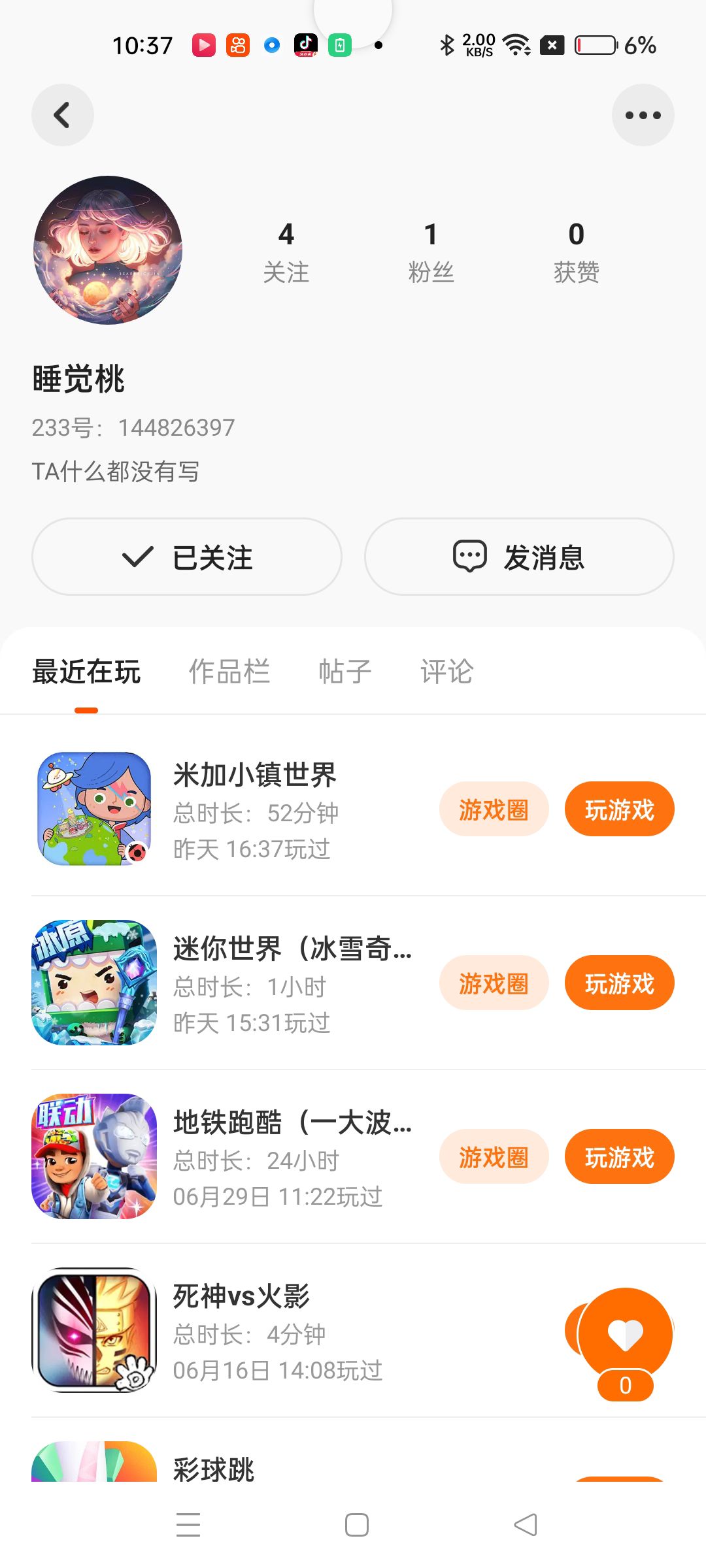
Task: Switch to the 作品栏 tab
Action: pos(229,672)
